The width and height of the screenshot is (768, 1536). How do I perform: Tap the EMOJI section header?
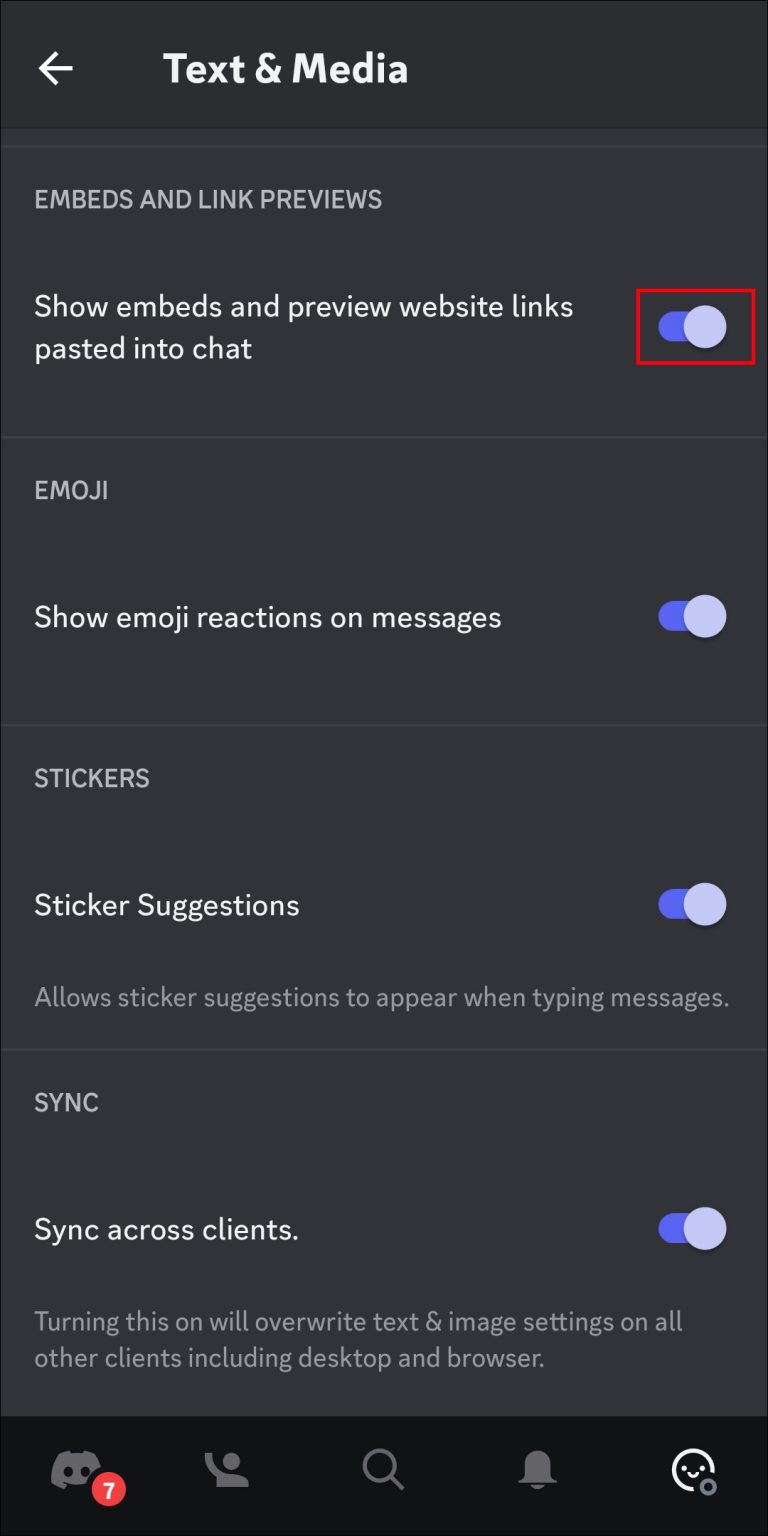[x=71, y=489]
